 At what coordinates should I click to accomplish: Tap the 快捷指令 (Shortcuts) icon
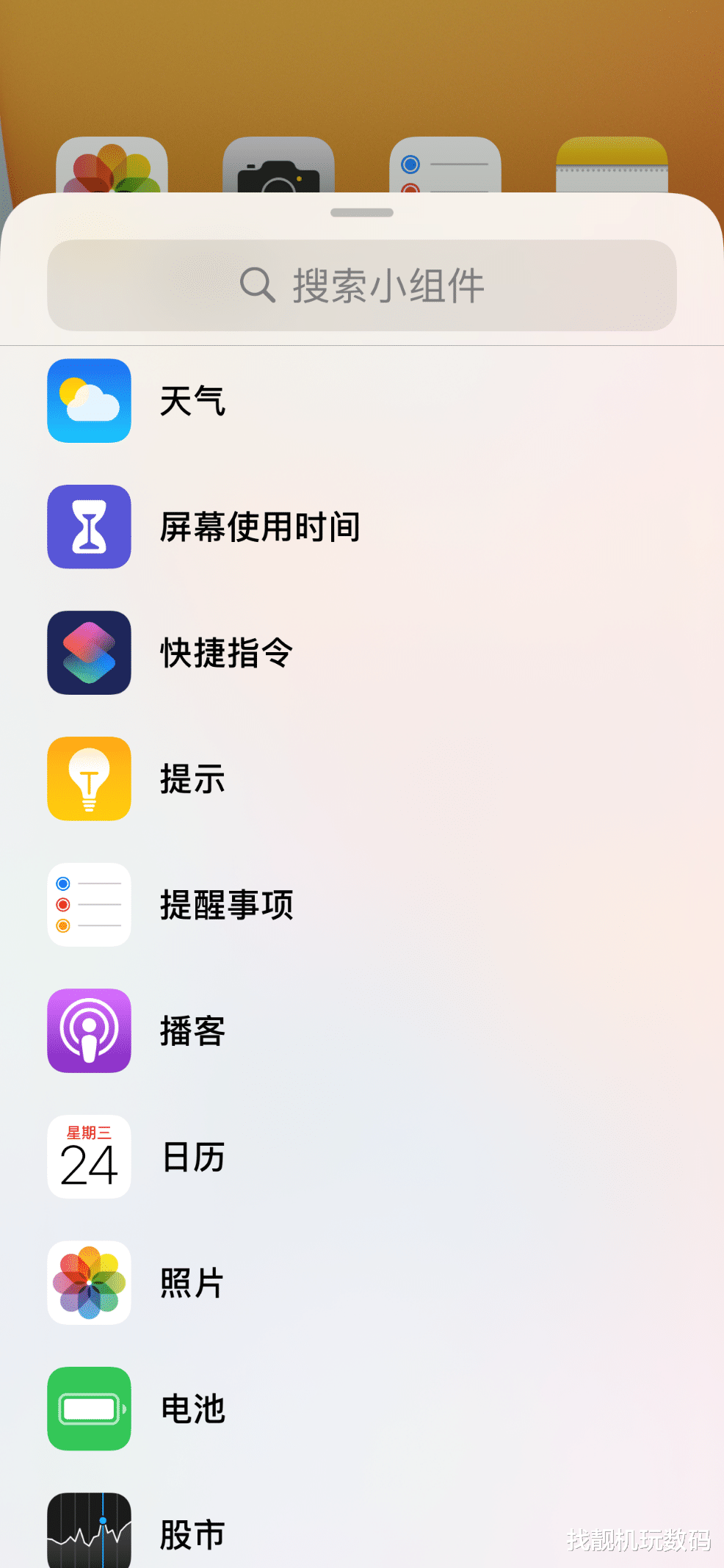tap(88, 653)
